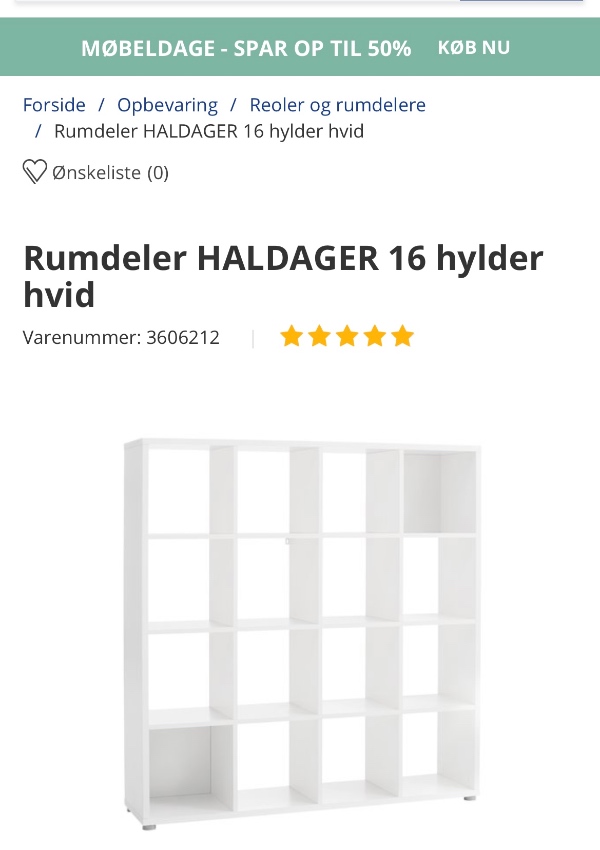The height and width of the screenshot is (850, 600).
Task: Go to the Forside breadcrumb
Action: (x=54, y=105)
